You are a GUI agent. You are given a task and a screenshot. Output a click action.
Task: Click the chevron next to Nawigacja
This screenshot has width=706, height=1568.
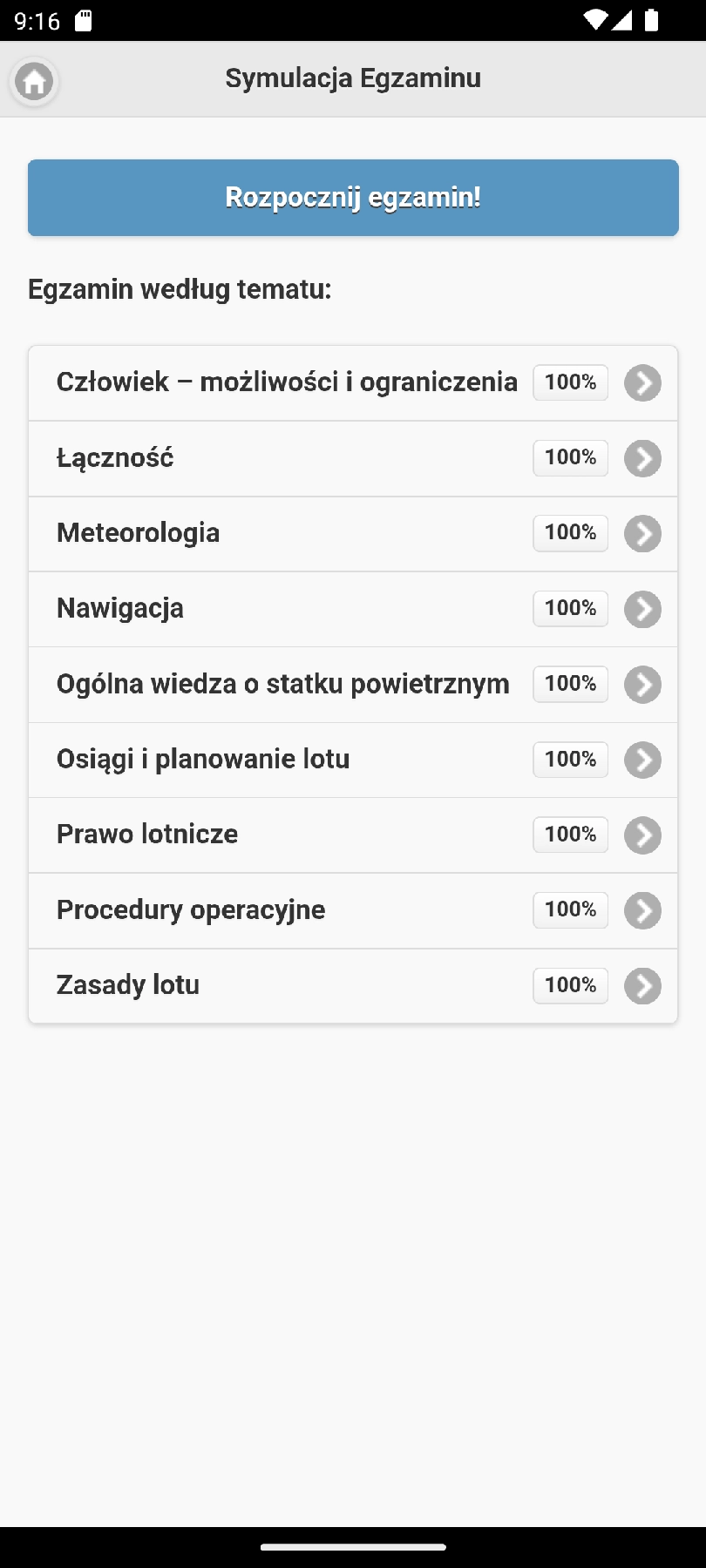pos(642,609)
